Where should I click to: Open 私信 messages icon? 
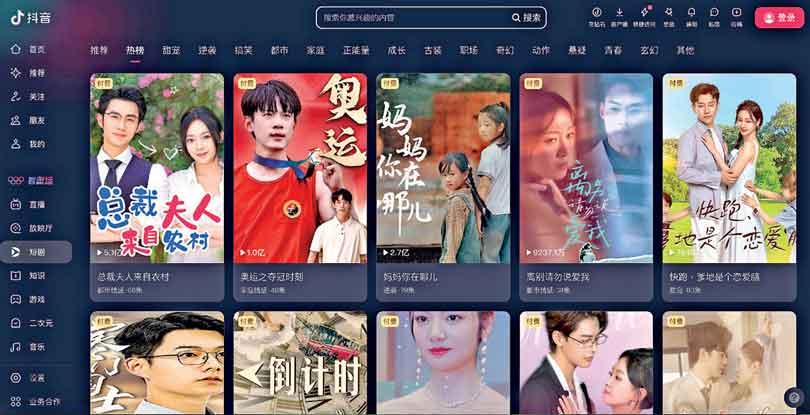click(714, 16)
